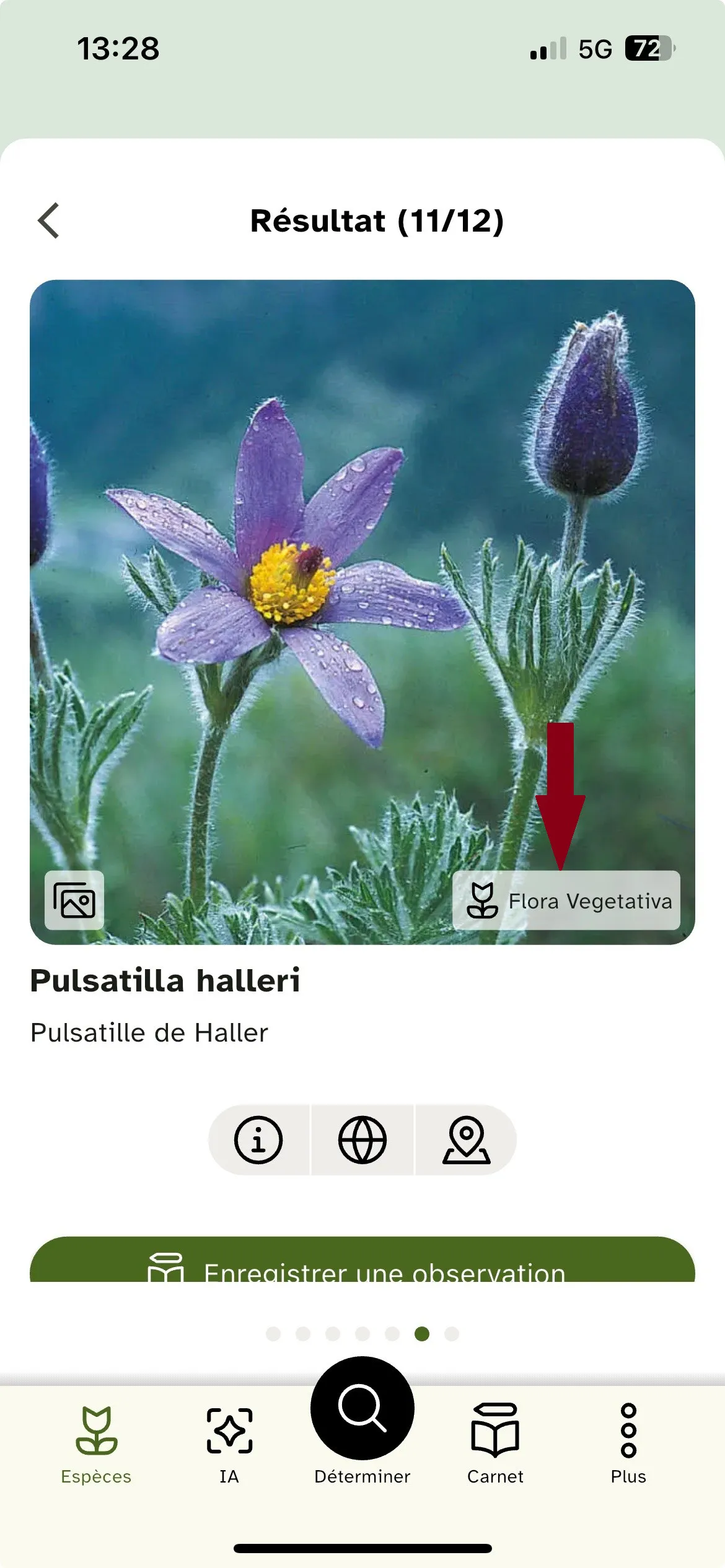Select the Déterminer search button

click(x=362, y=1408)
